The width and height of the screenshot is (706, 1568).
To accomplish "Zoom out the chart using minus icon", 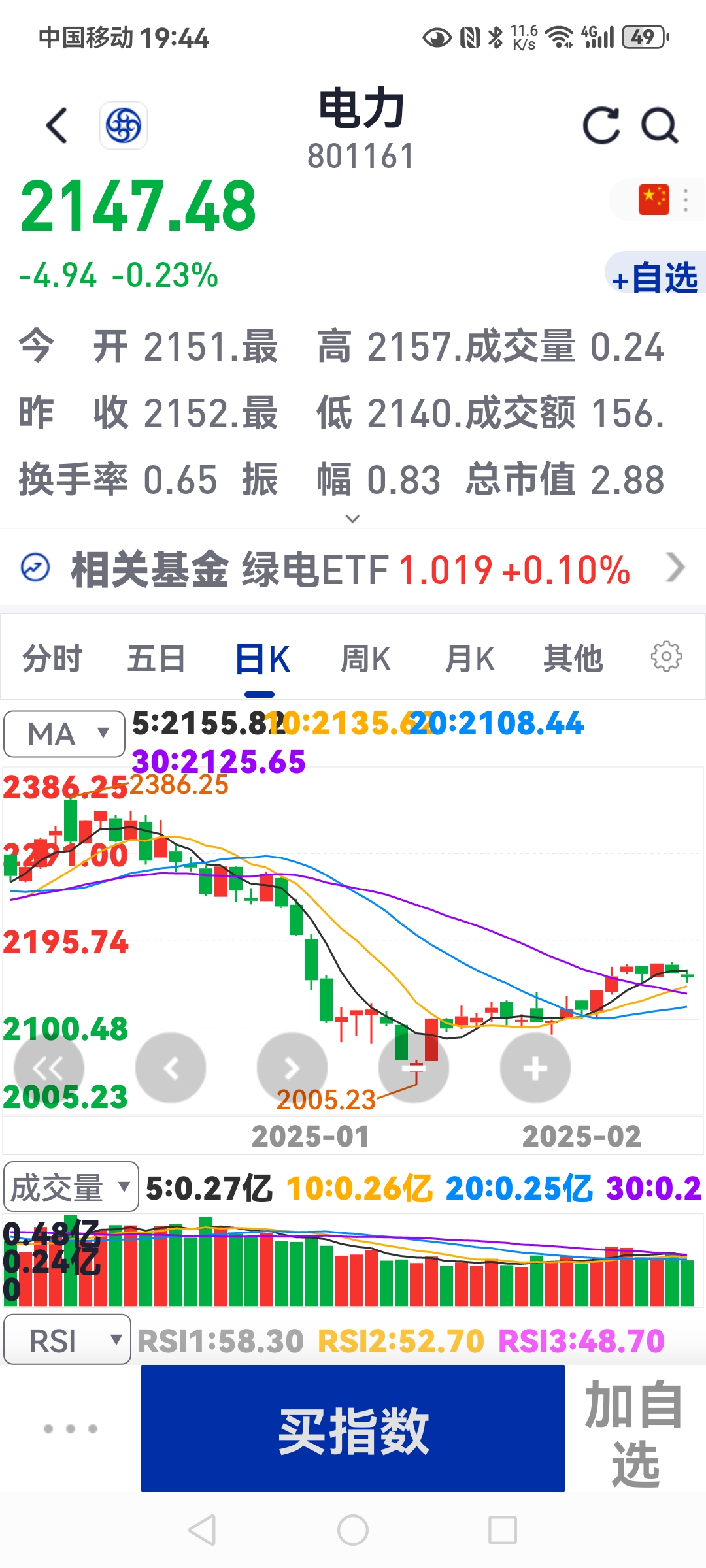I will pyautogui.click(x=413, y=1067).
